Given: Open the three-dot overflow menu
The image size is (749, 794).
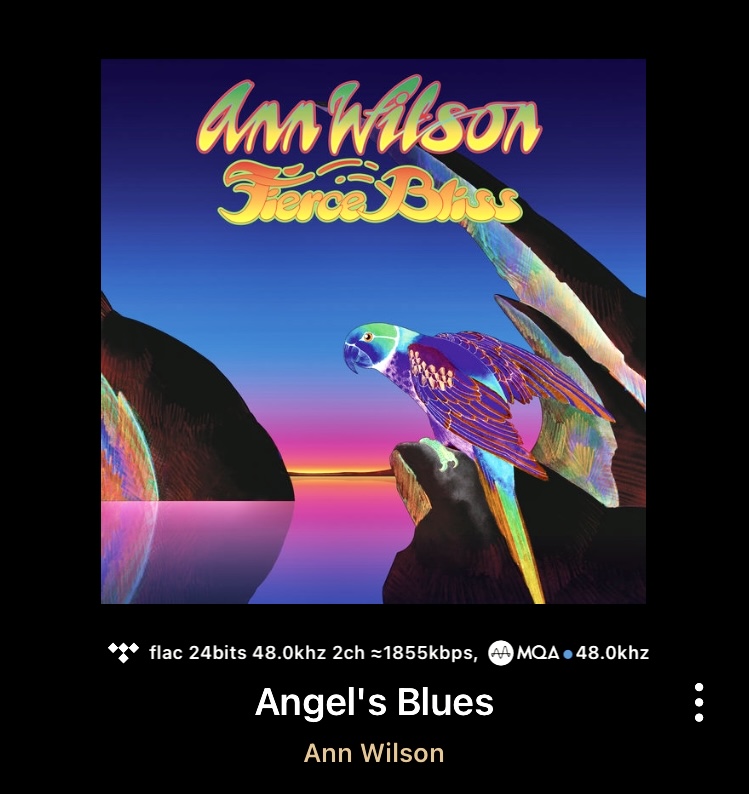Looking at the screenshot, I should point(698,702).
